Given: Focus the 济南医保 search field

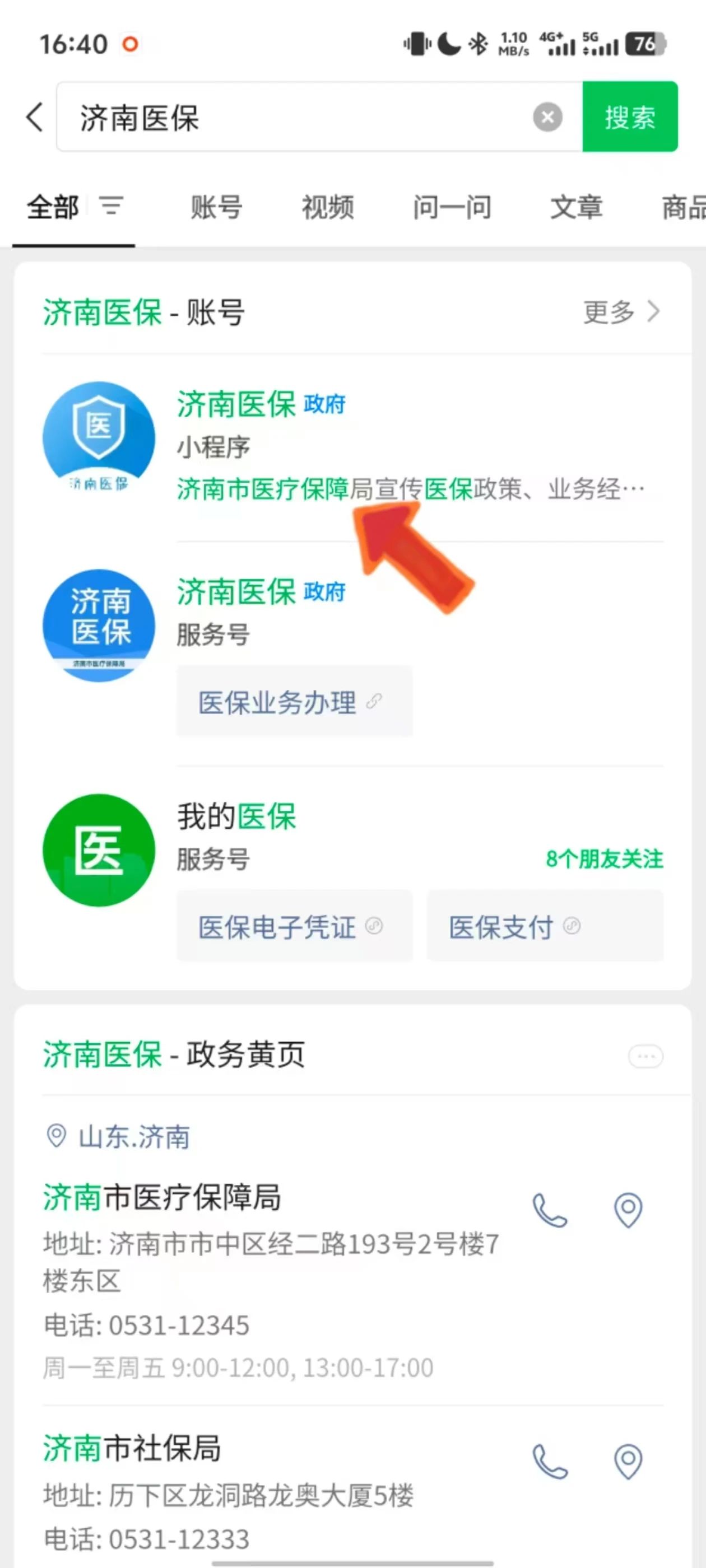Looking at the screenshot, I should pos(292,117).
